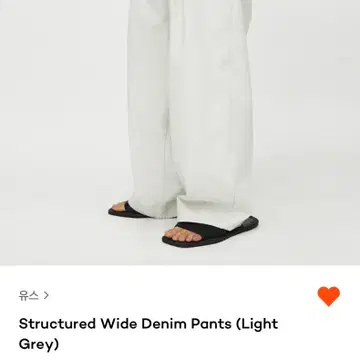Open the 유스 brand page link
The width and height of the screenshot is (360, 360).
click(x=34, y=295)
